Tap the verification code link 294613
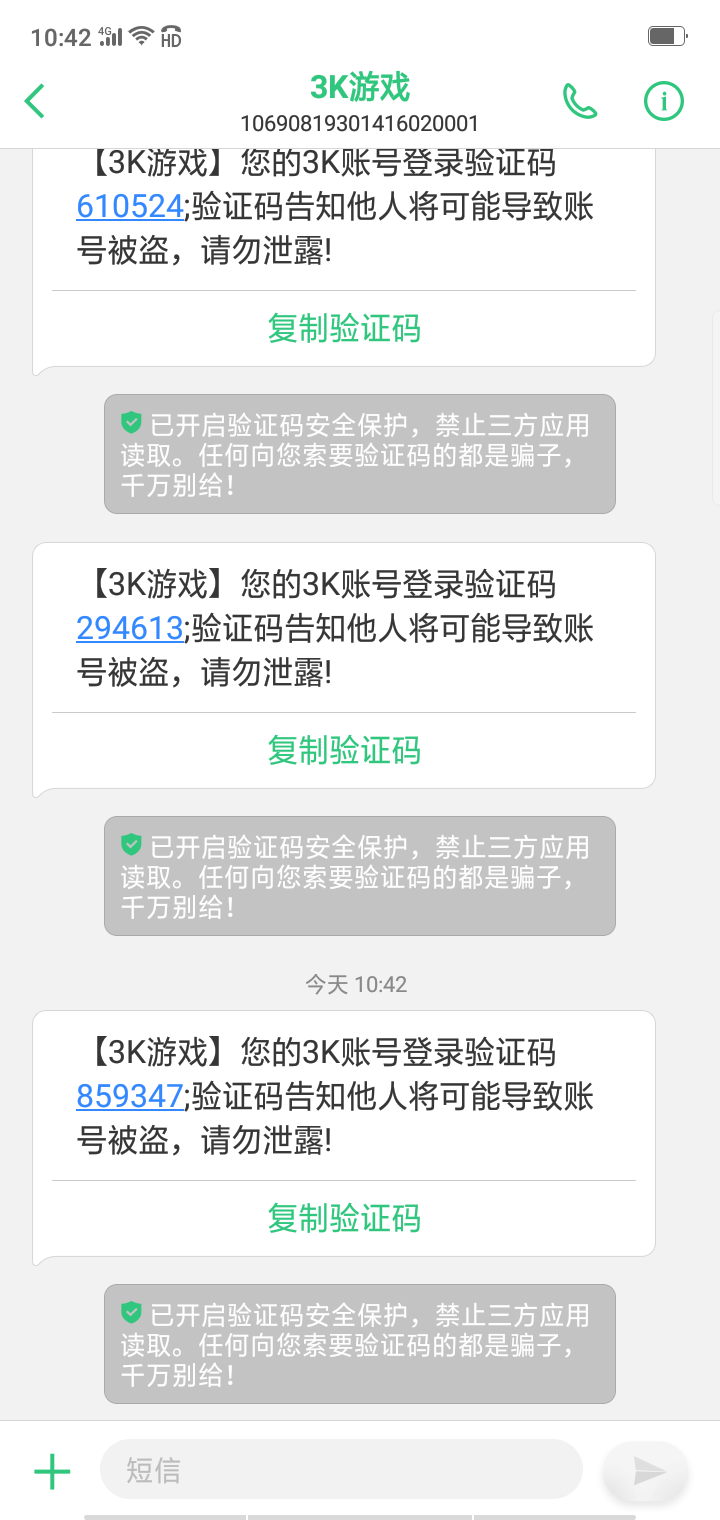The height and width of the screenshot is (1520, 720). 130,629
